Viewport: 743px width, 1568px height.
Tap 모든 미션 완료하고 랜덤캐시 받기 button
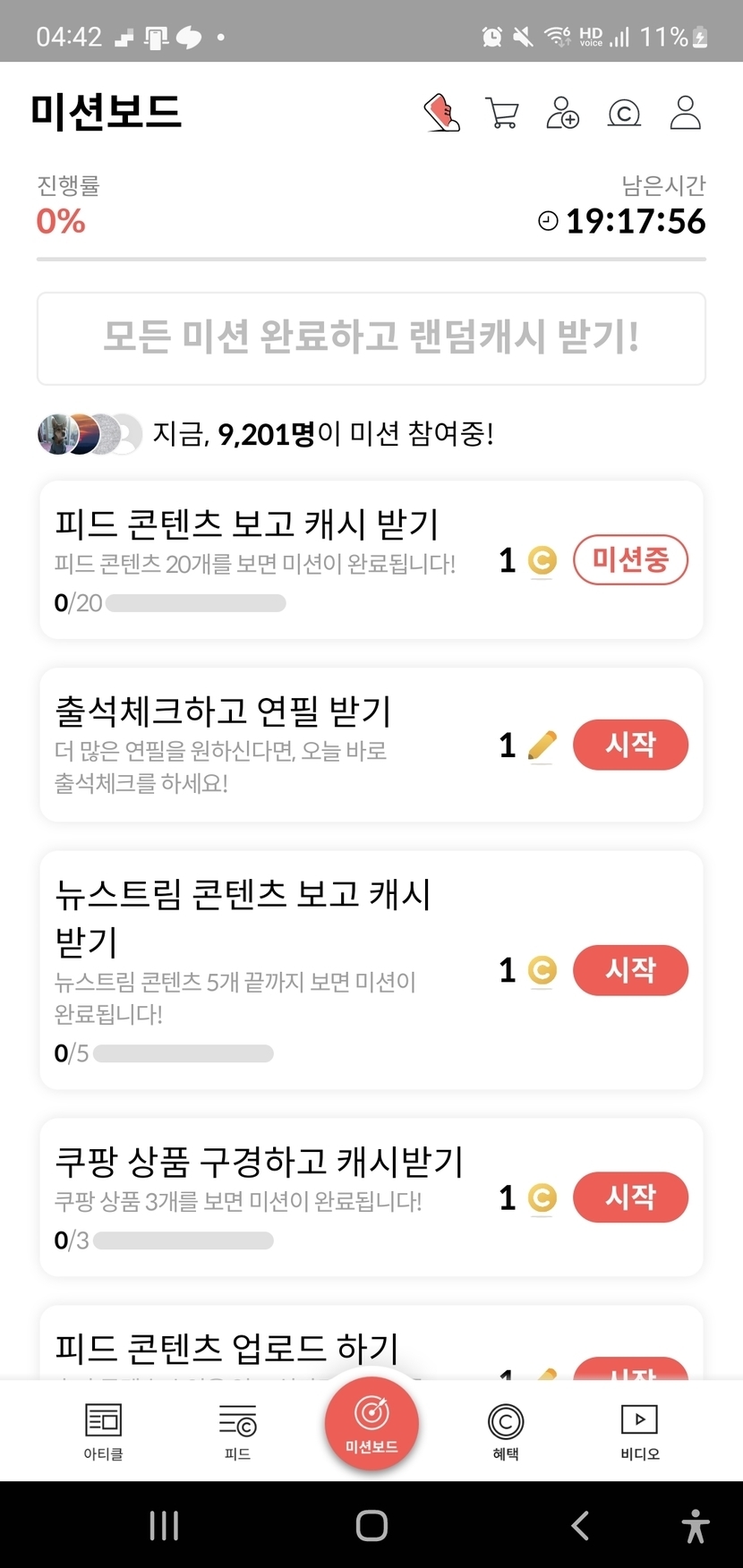click(371, 337)
